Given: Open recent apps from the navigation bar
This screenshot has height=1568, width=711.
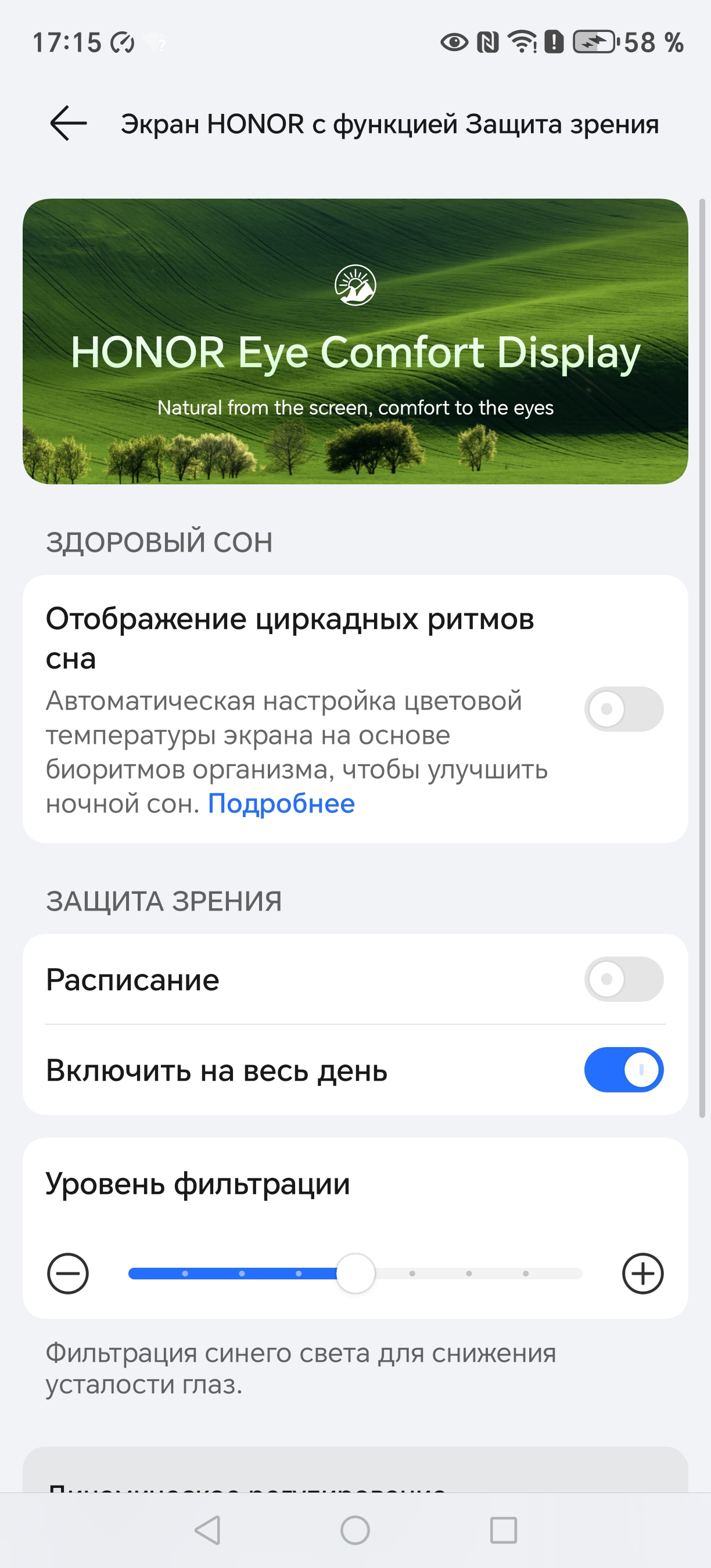Looking at the screenshot, I should pos(504,1530).
